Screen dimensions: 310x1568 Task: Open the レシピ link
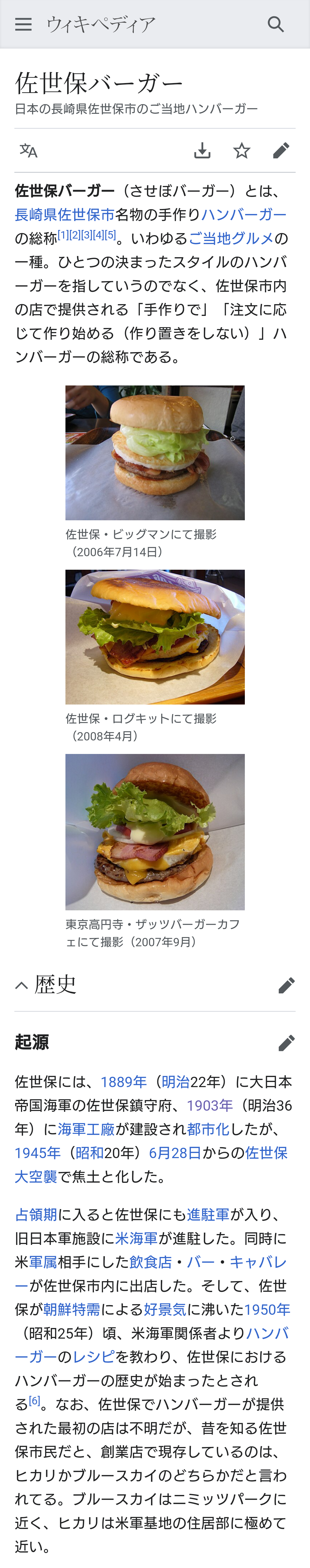click(94, 1357)
